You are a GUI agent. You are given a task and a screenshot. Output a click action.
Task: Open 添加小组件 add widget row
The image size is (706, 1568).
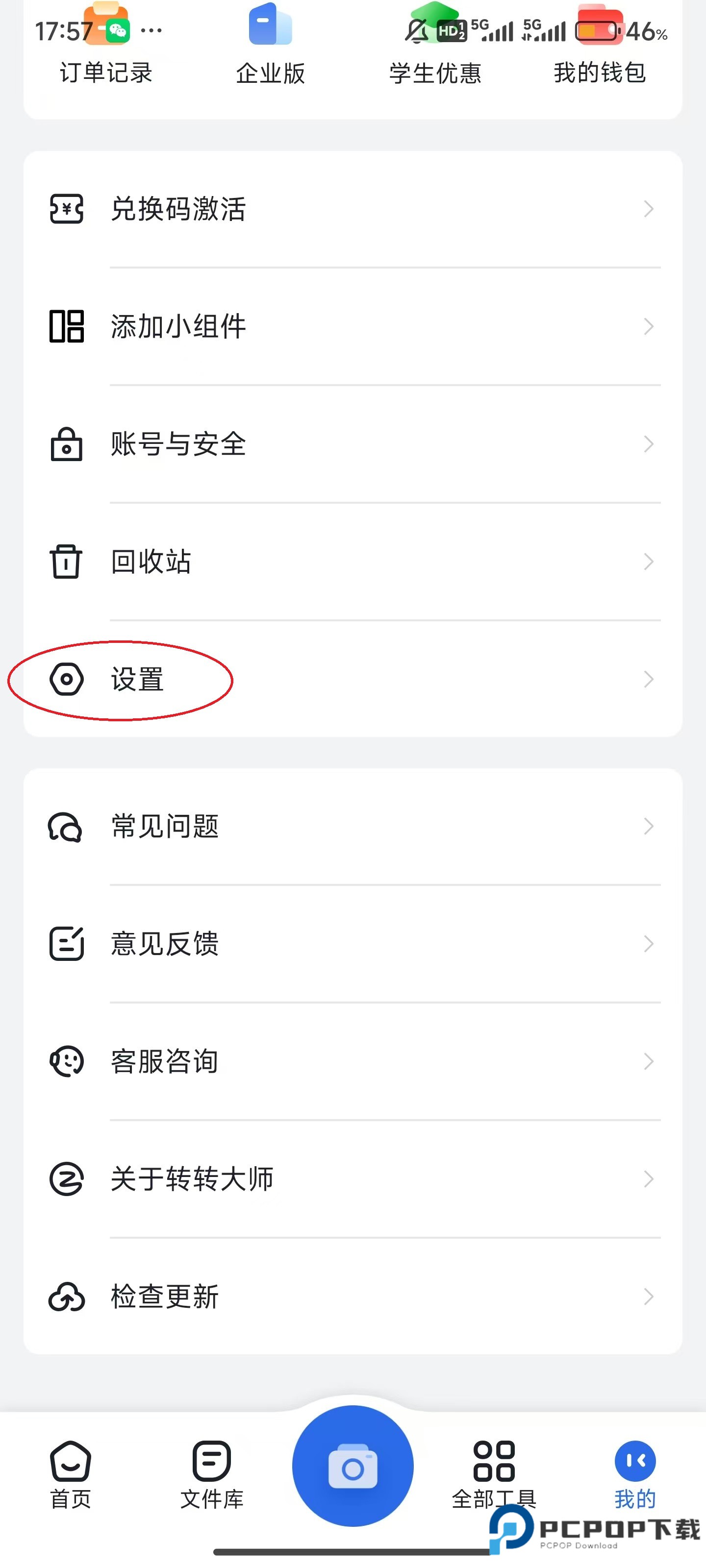click(x=353, y=326)
